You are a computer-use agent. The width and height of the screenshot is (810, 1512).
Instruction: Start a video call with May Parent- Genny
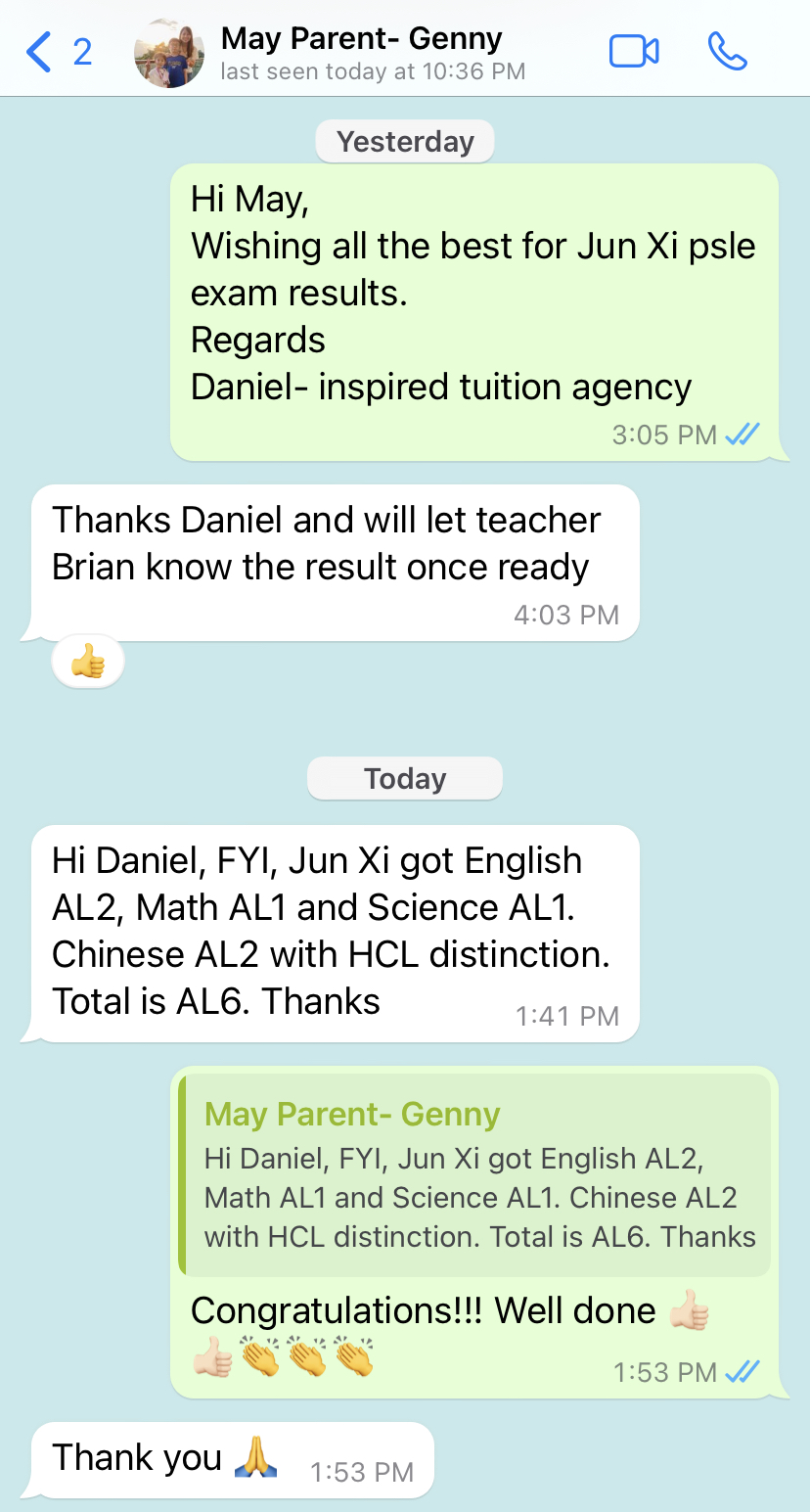(x=634, y=52)
